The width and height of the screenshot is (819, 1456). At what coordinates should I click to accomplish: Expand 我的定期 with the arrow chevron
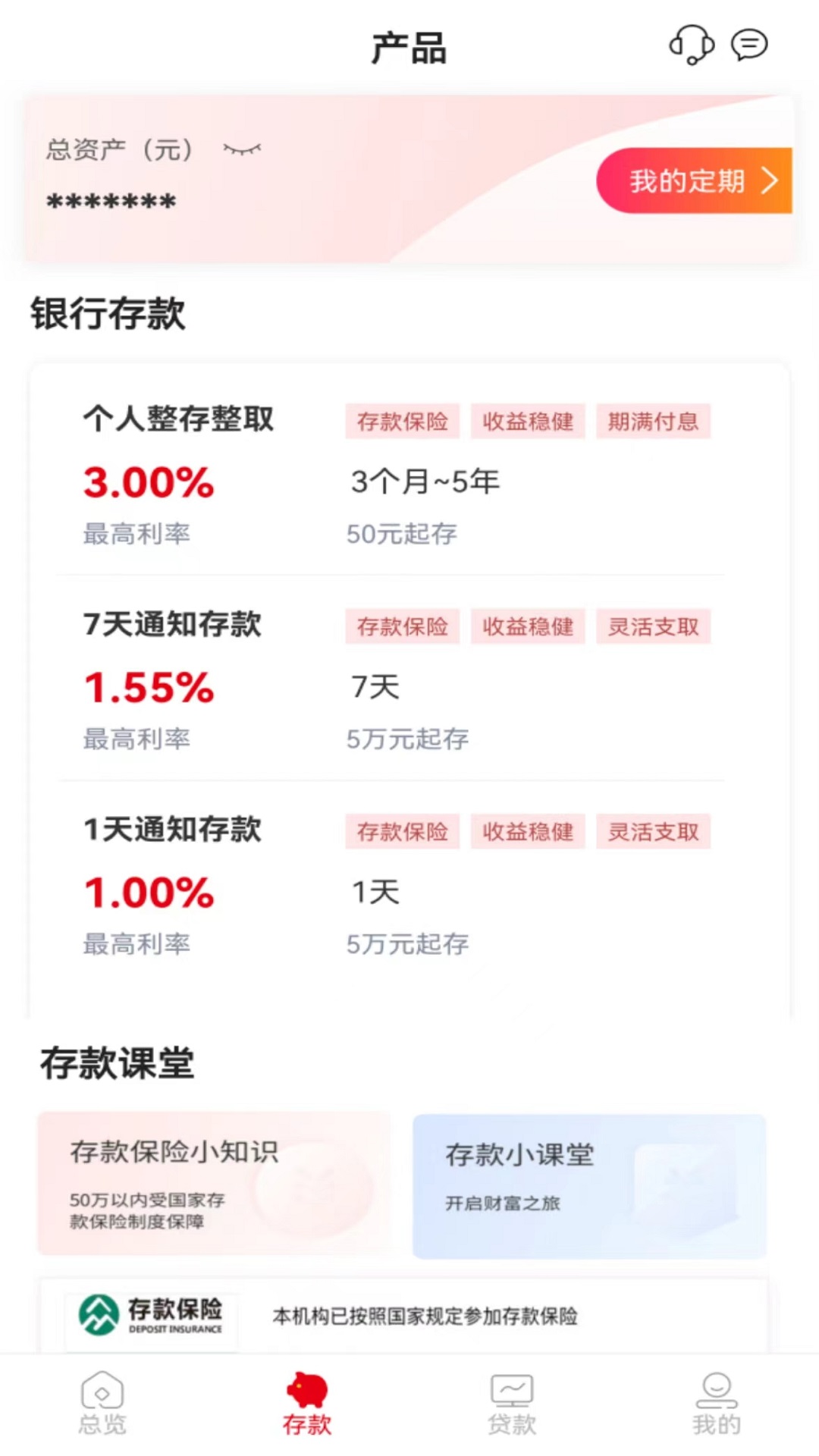tap(773, 181)
